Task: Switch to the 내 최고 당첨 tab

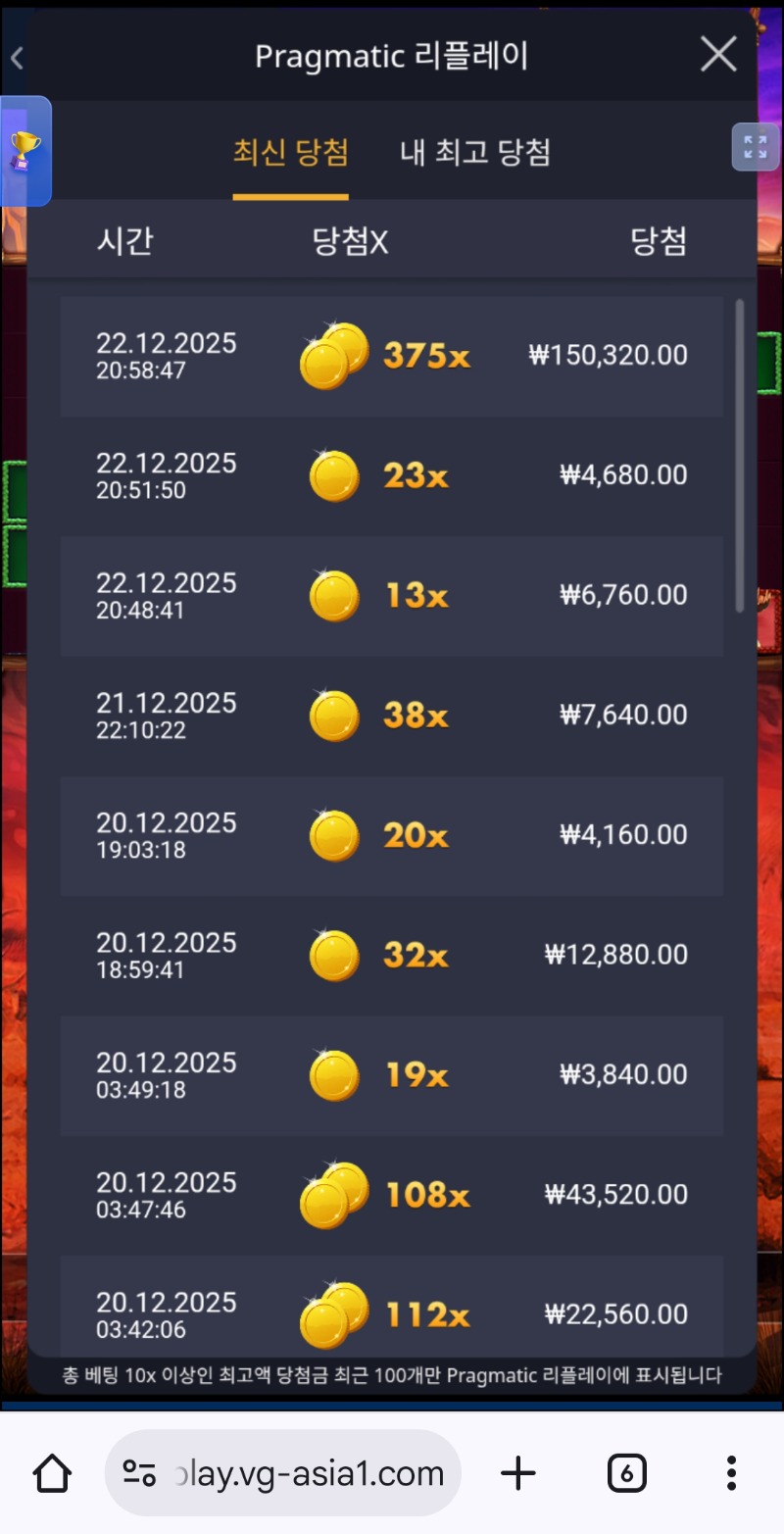Action: click(x=475, y=153)
